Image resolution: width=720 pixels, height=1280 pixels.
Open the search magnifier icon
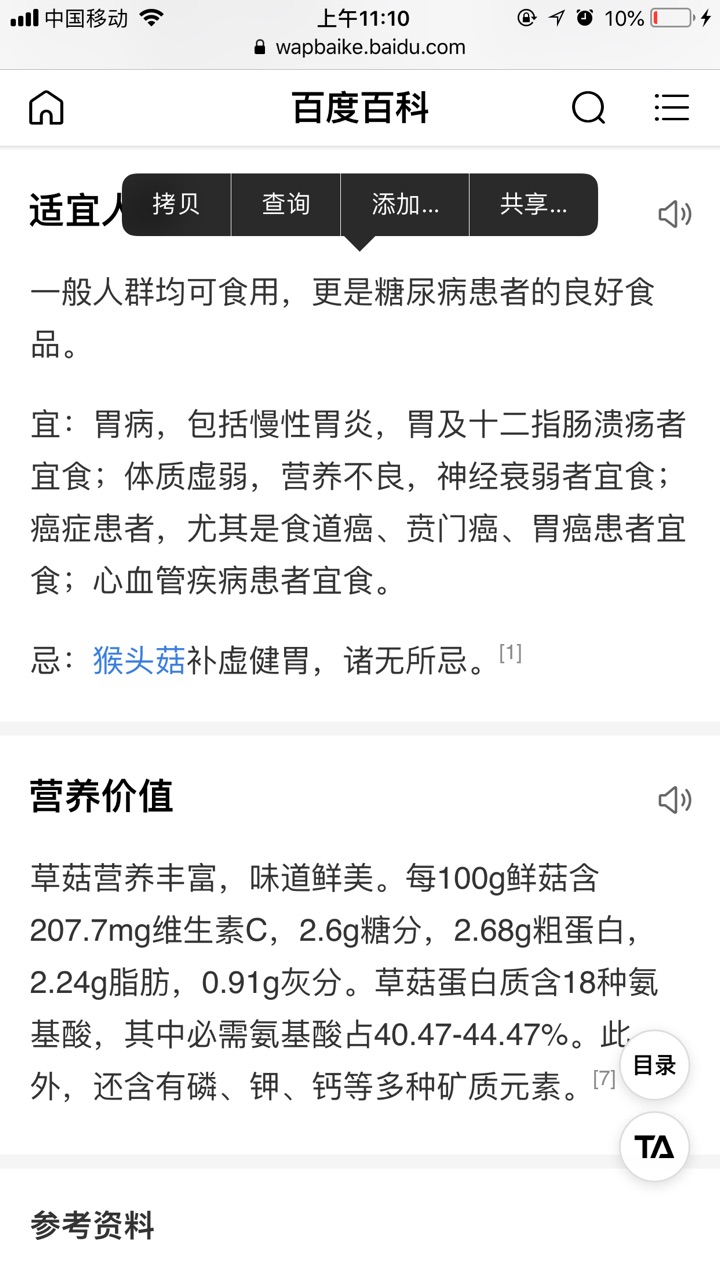[588, 108]
